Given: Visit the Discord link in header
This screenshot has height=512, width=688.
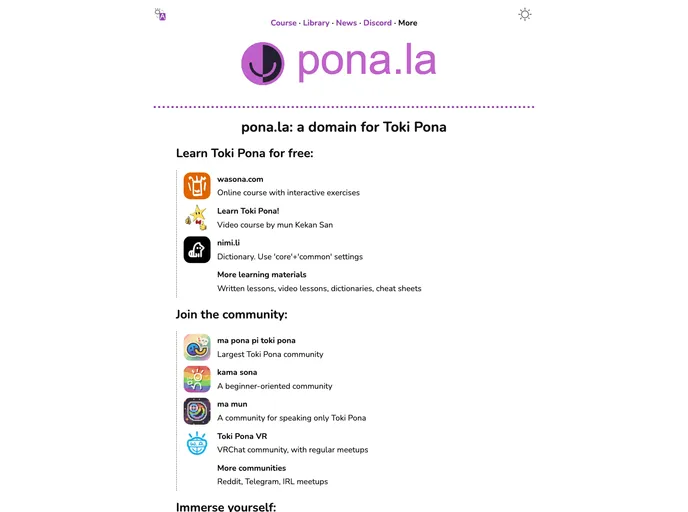Looking at the screenshot, I should tap(377, 23).
